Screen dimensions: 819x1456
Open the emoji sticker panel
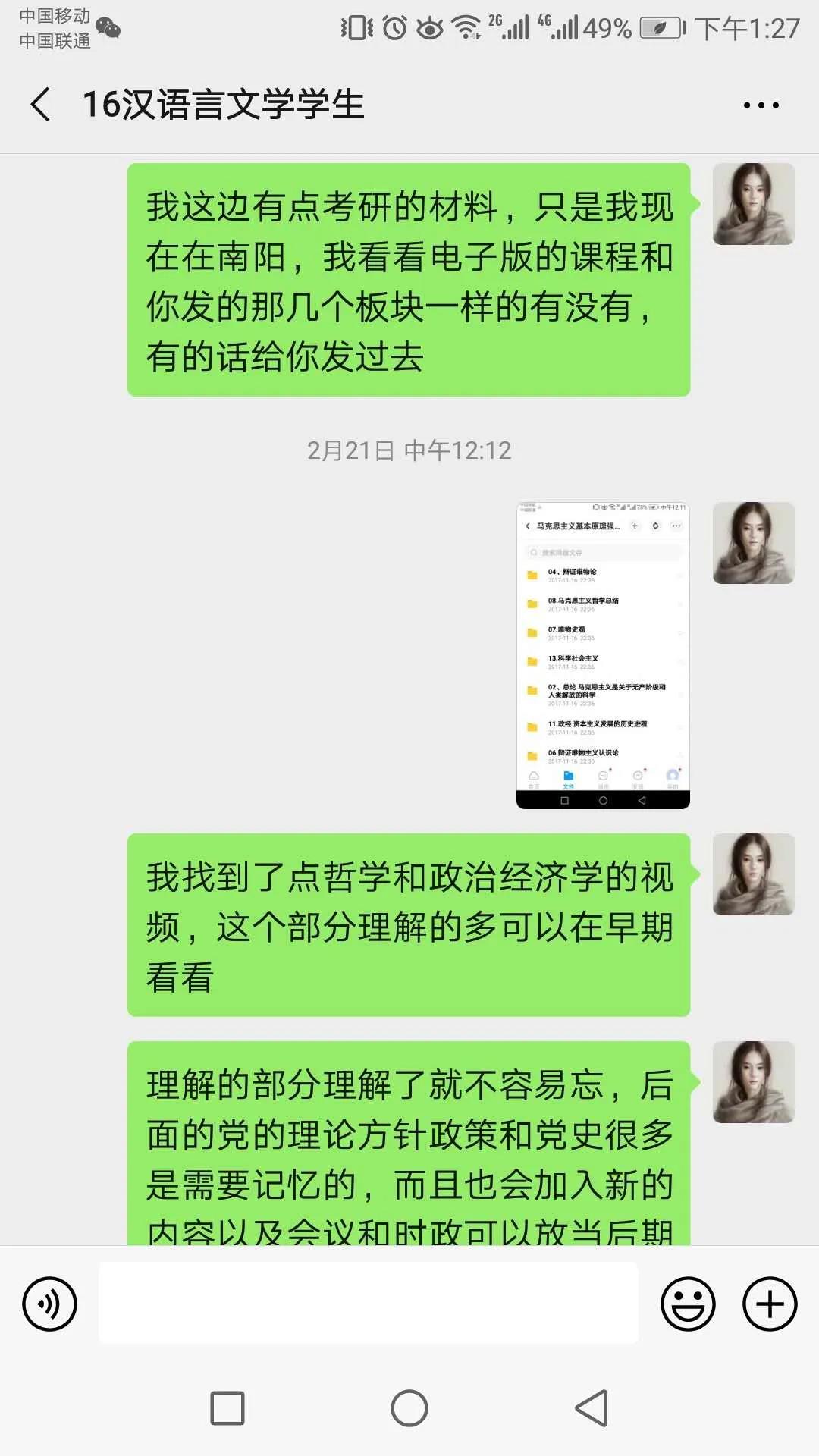(x=688, y=1304)
